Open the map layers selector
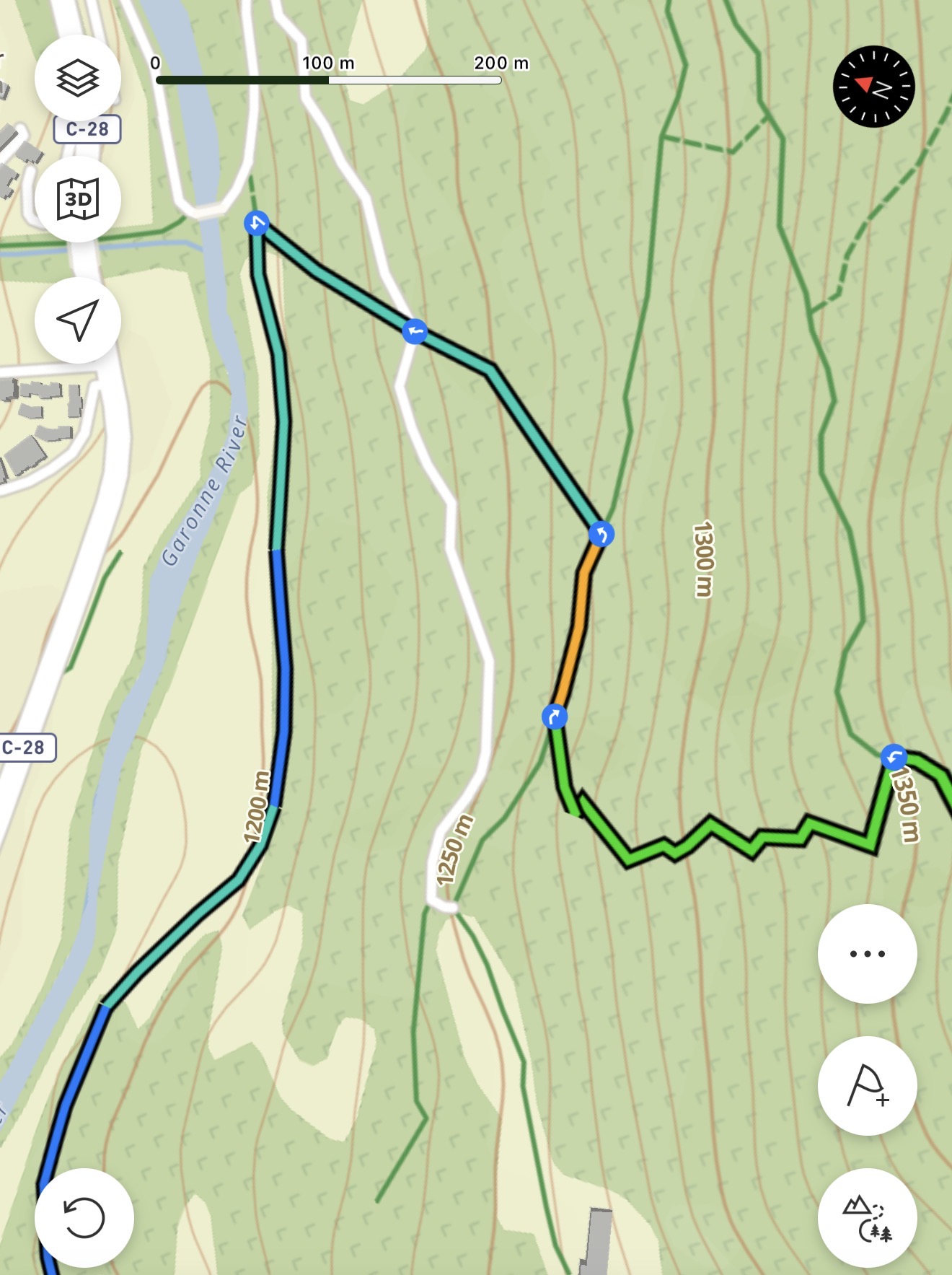Viewport: 952px width, 1275px height. click(78, 78)
